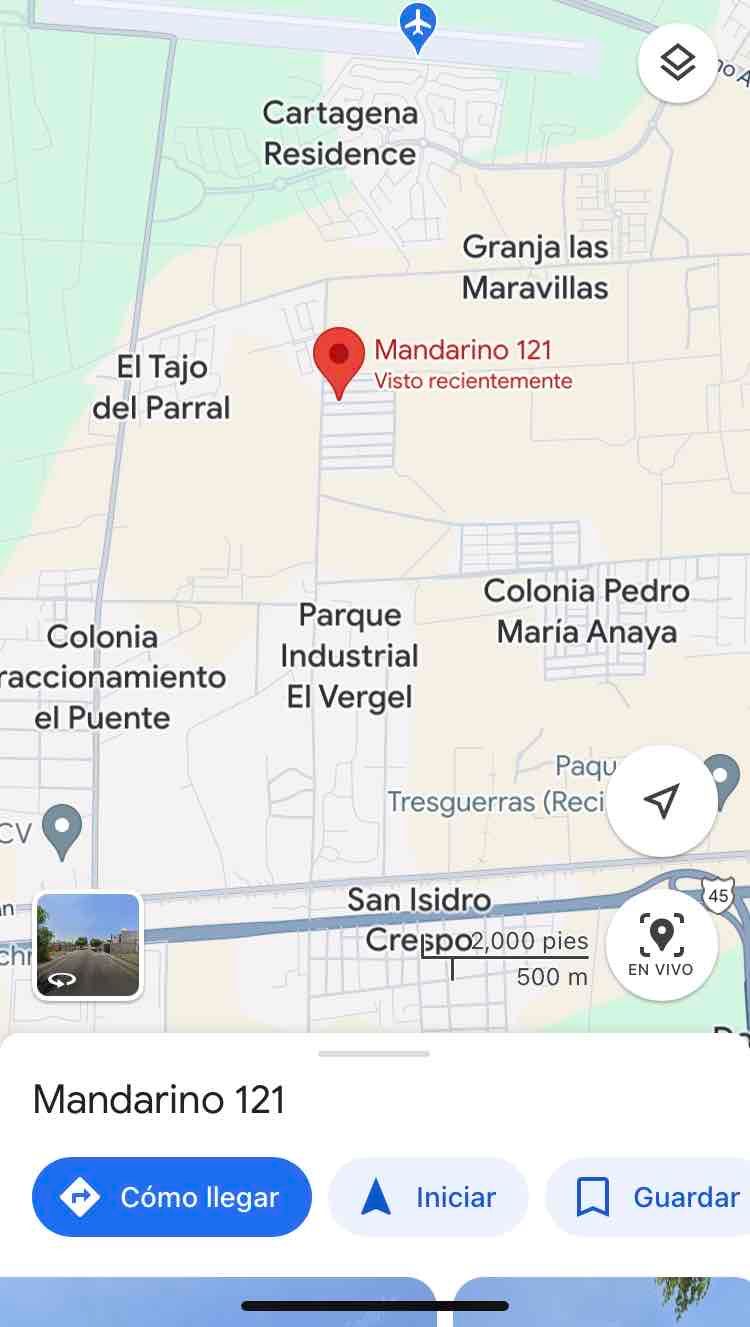Start navigation with Iniciar
This screenshot has width=750, height=1327.
coord(428,1197)
